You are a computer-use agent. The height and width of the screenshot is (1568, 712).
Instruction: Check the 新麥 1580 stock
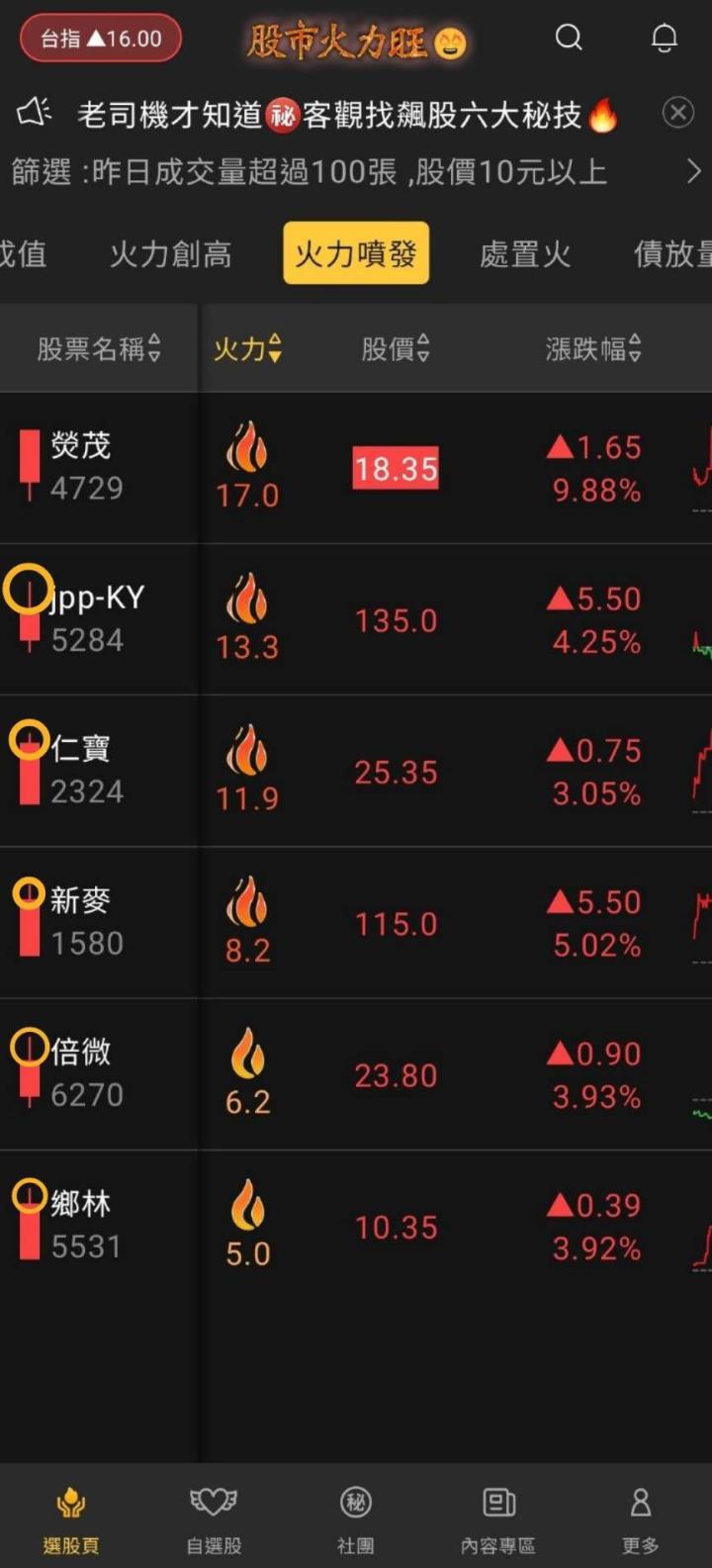click(x=87, y=922)
